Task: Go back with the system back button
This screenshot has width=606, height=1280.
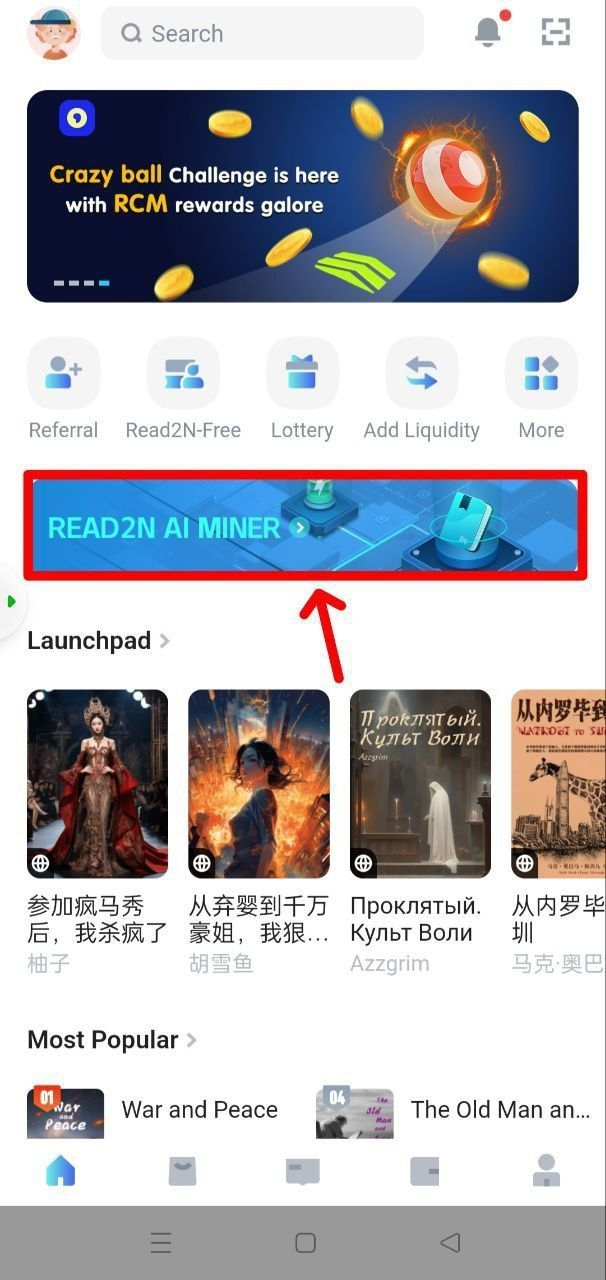Action: point(450,1243)
